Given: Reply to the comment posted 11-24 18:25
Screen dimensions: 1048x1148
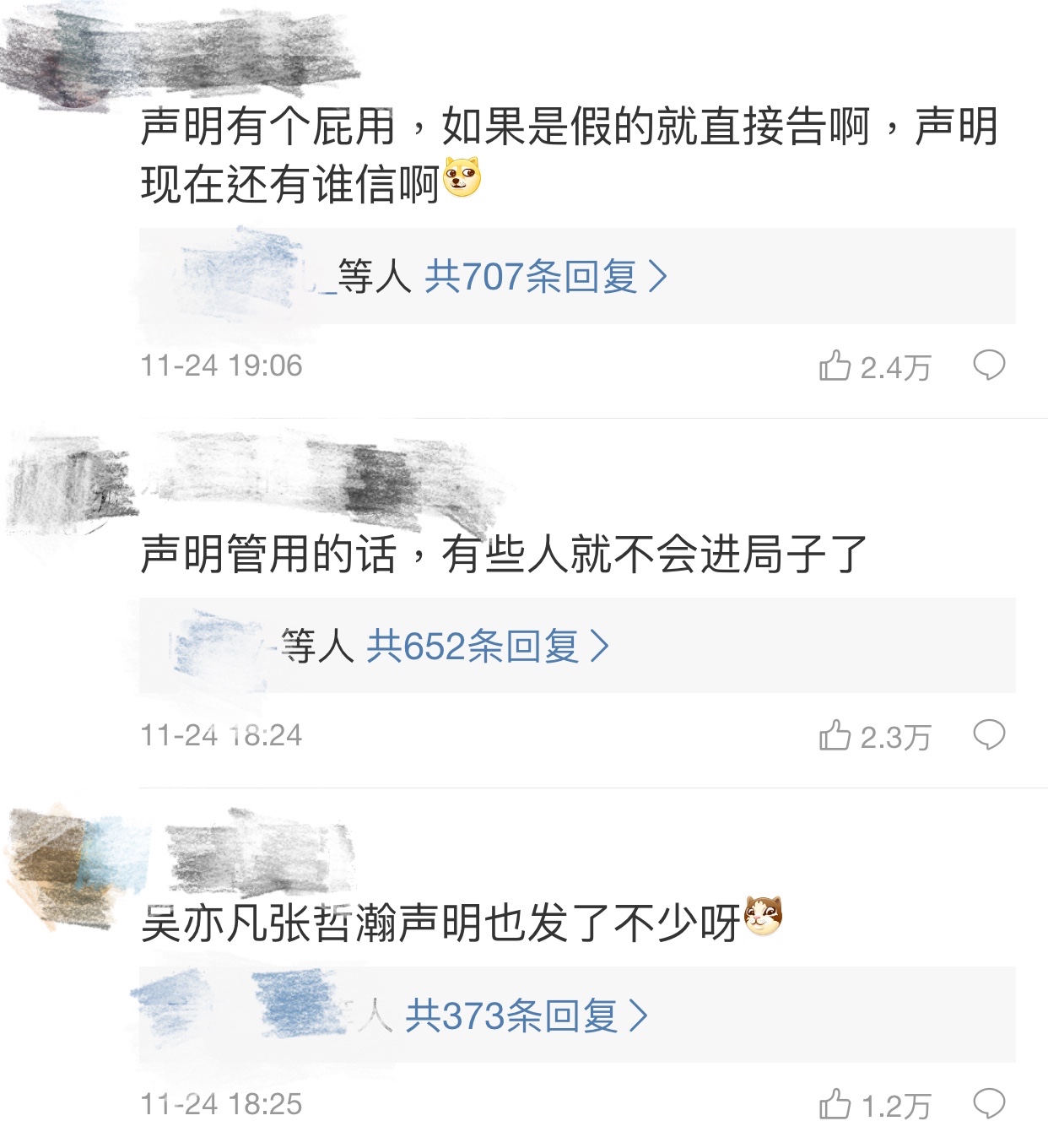Looking at the screenshot, I should tap(989, 1104).
